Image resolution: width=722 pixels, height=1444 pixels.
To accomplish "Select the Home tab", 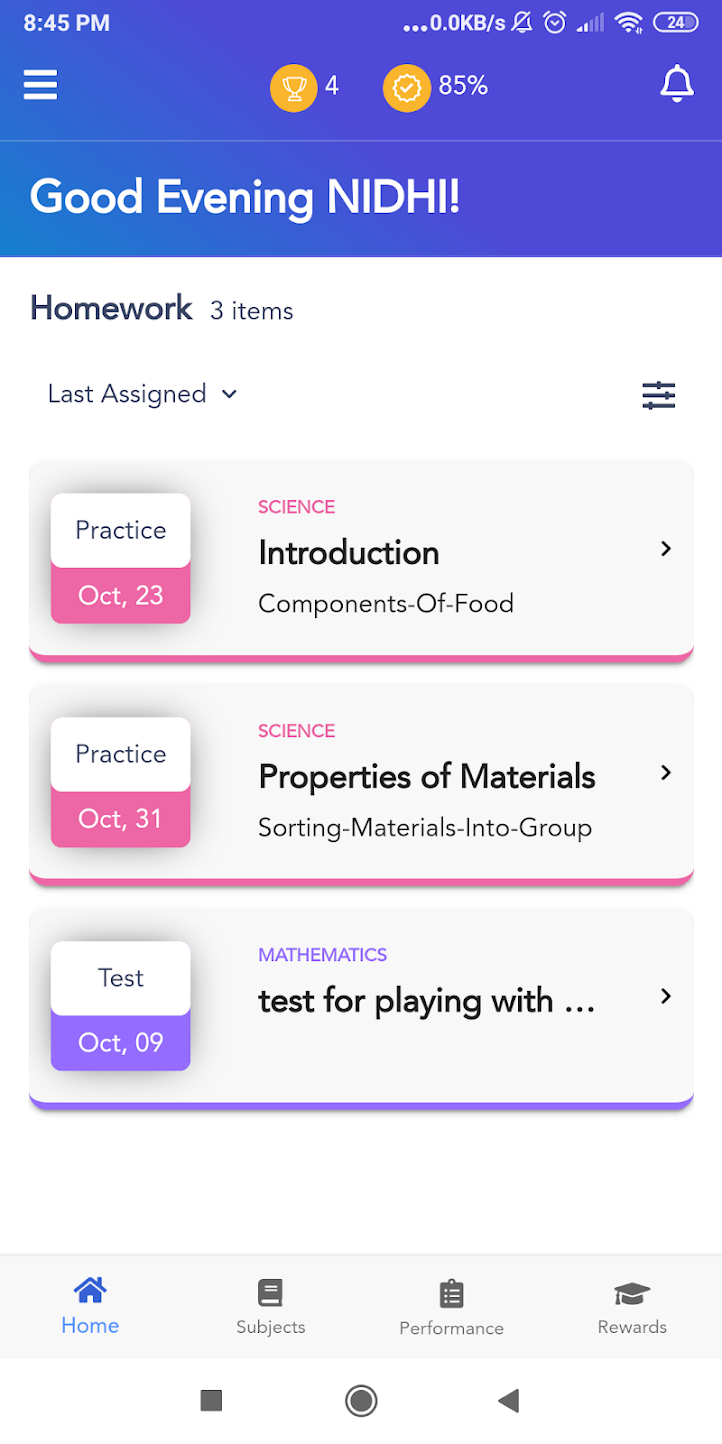I will 90,1307.
